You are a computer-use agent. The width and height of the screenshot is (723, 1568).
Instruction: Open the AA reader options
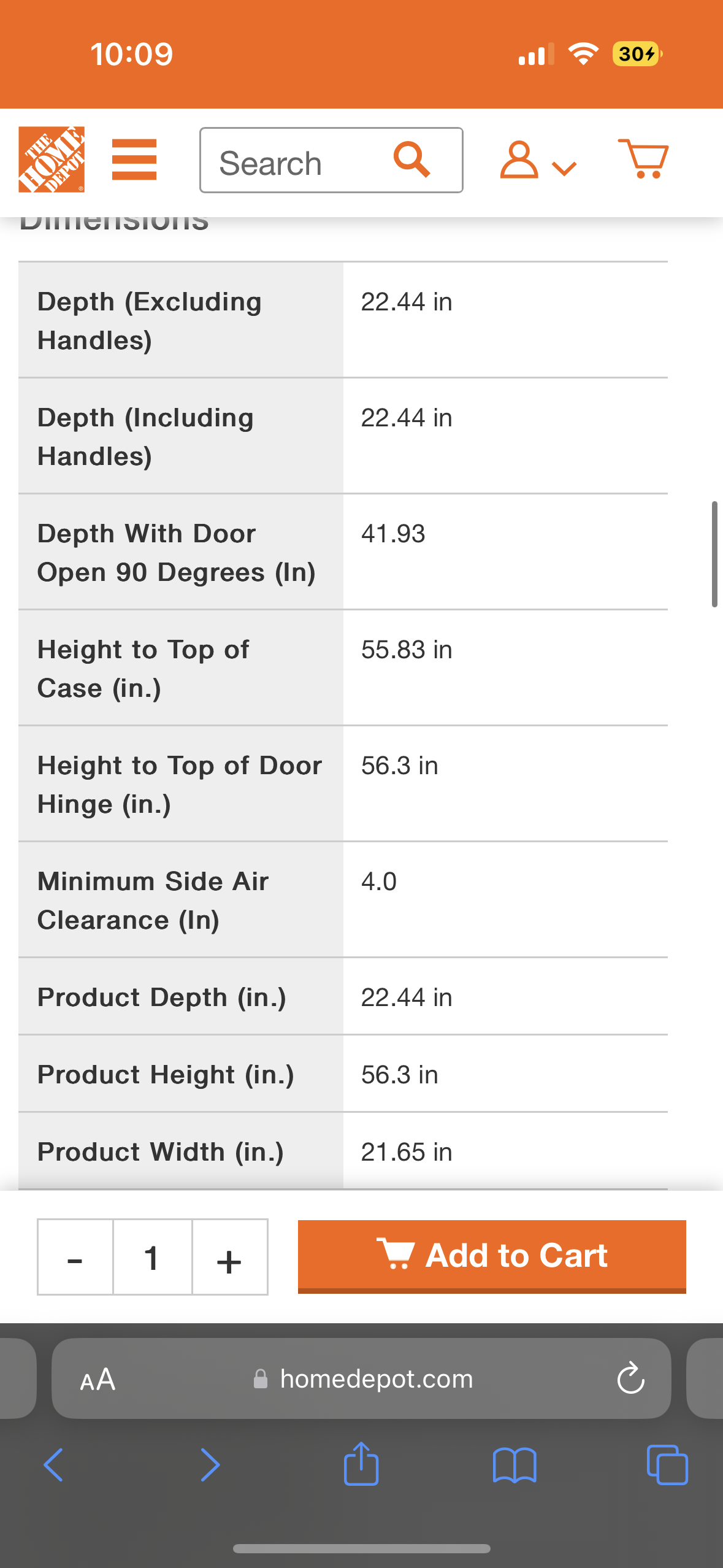(98, 1380)
